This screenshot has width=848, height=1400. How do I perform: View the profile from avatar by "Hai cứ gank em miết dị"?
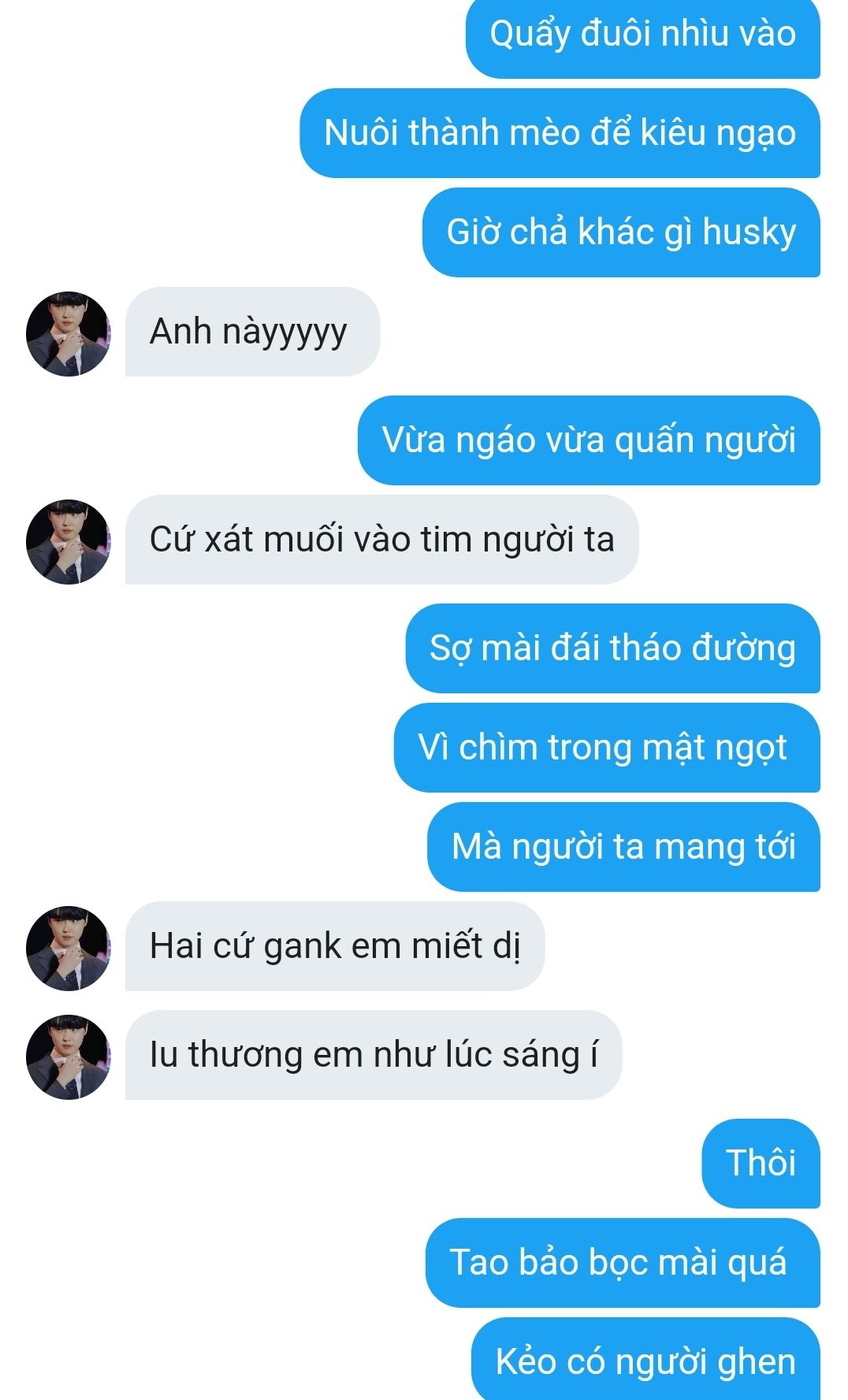[69, 948]
